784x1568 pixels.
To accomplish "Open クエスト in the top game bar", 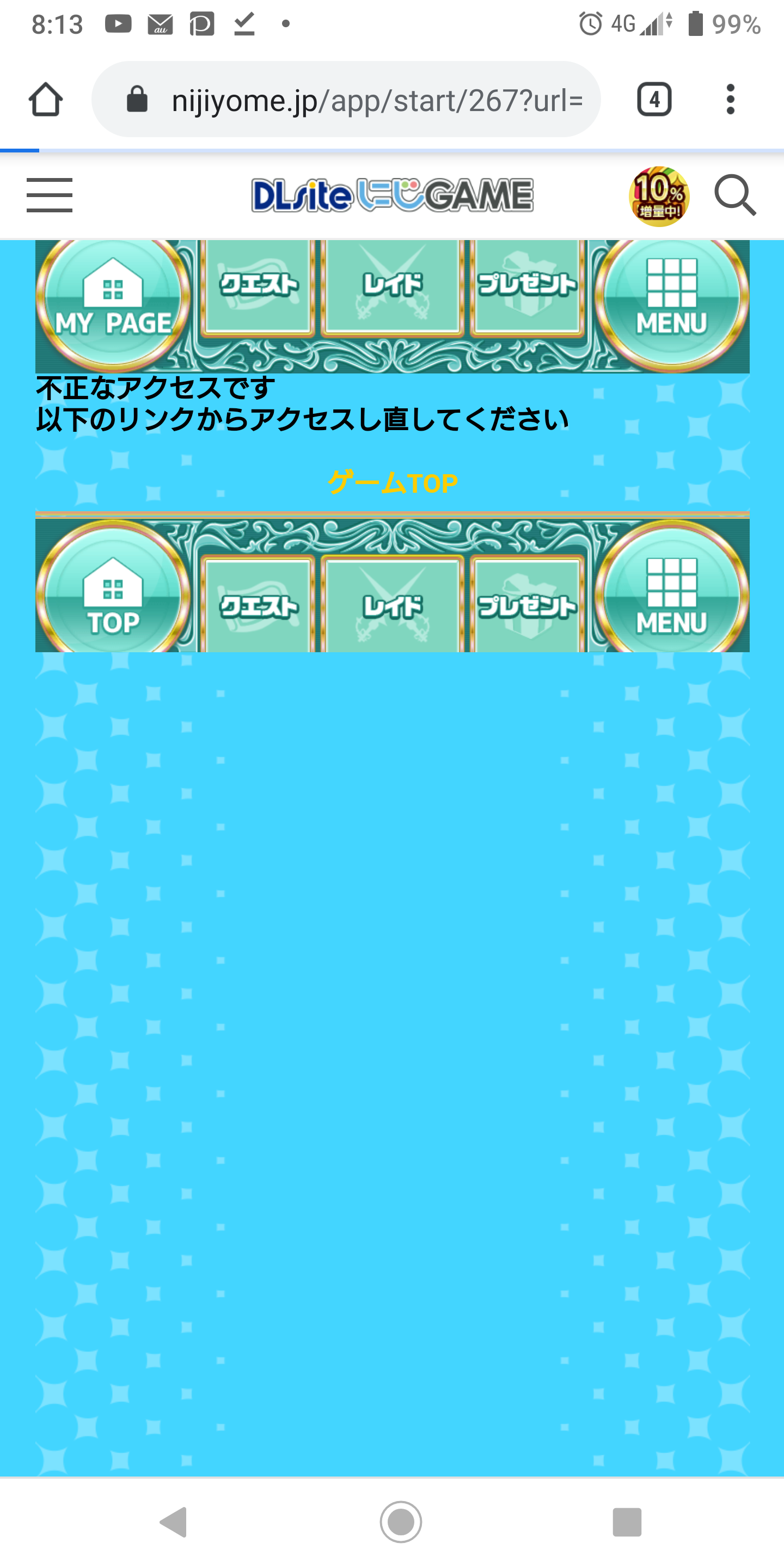I will point(259,286).
